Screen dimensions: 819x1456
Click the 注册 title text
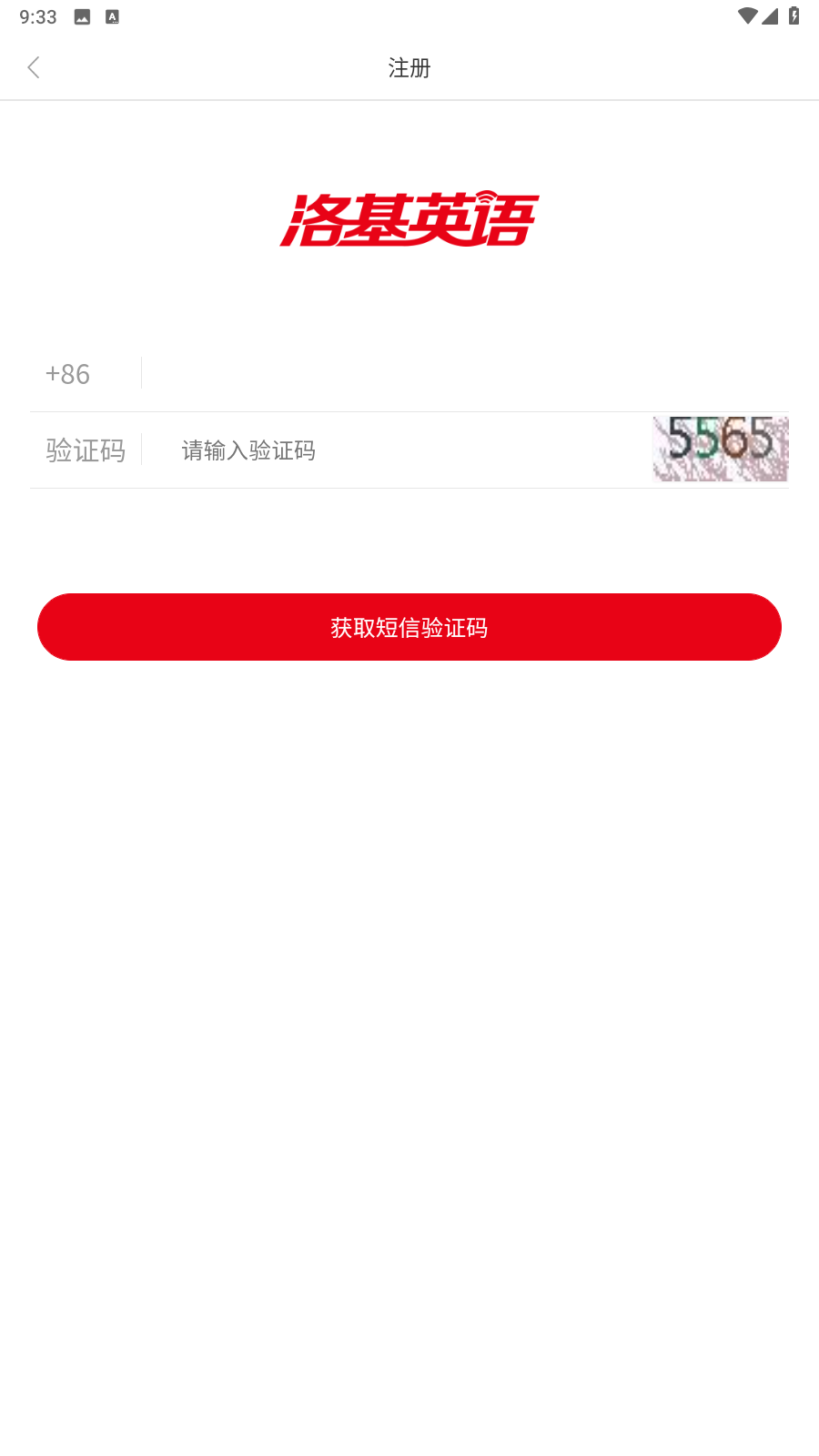pyautogui.click(x=409, y=67)
